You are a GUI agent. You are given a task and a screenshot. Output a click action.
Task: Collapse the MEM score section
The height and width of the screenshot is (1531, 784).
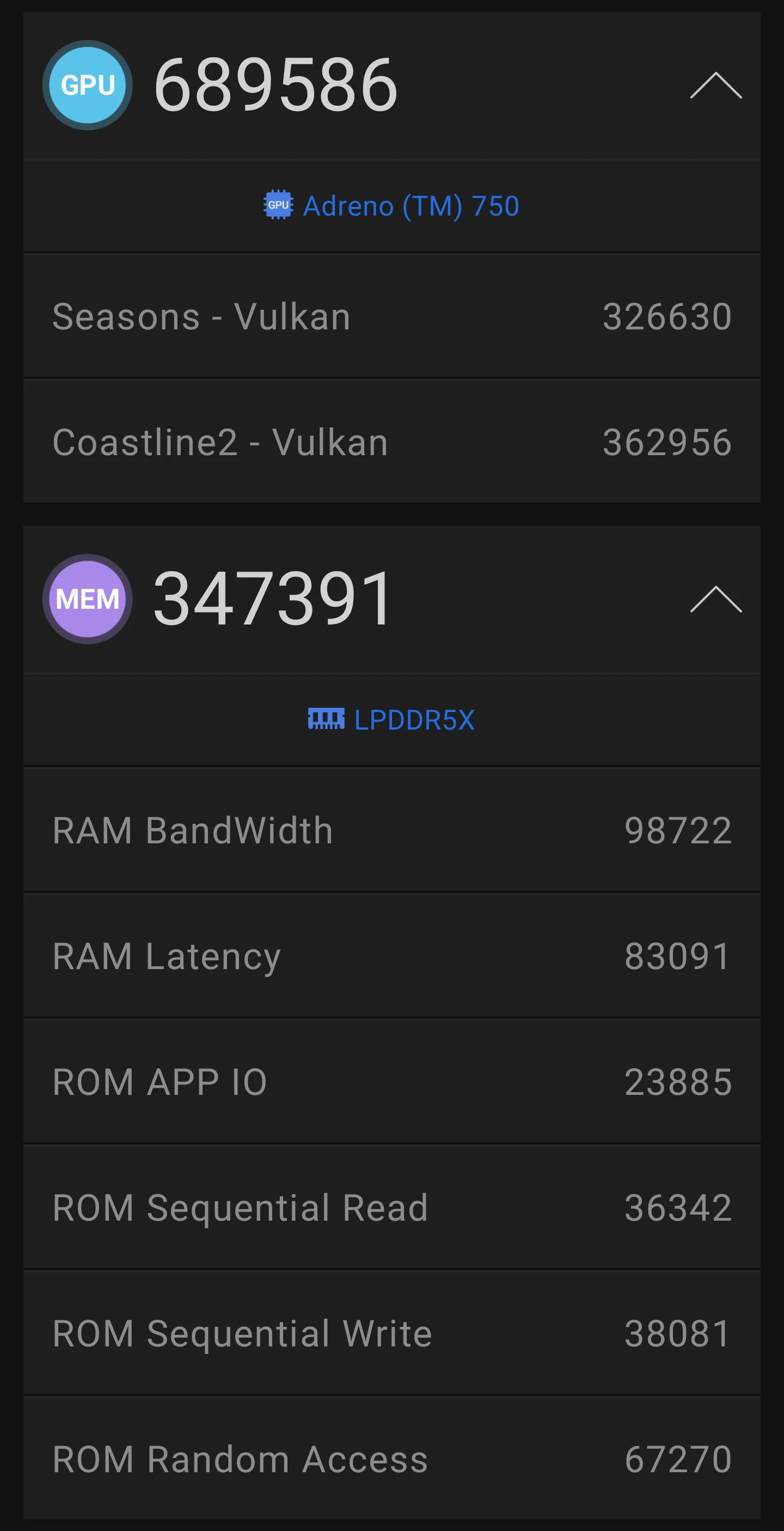coord(715,599)
